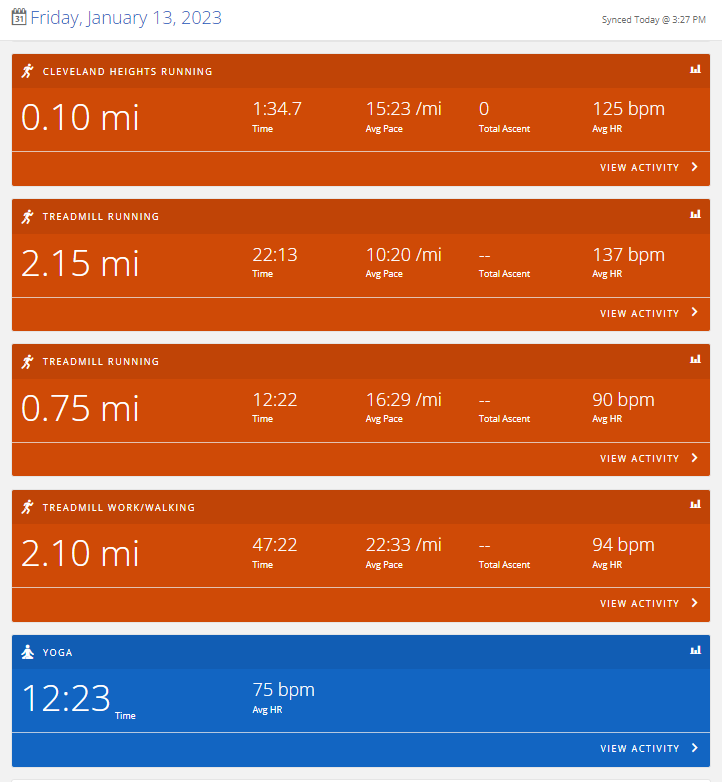
Task: Click the yoga pose icon on the Yoga card
Action: point(27,652)
